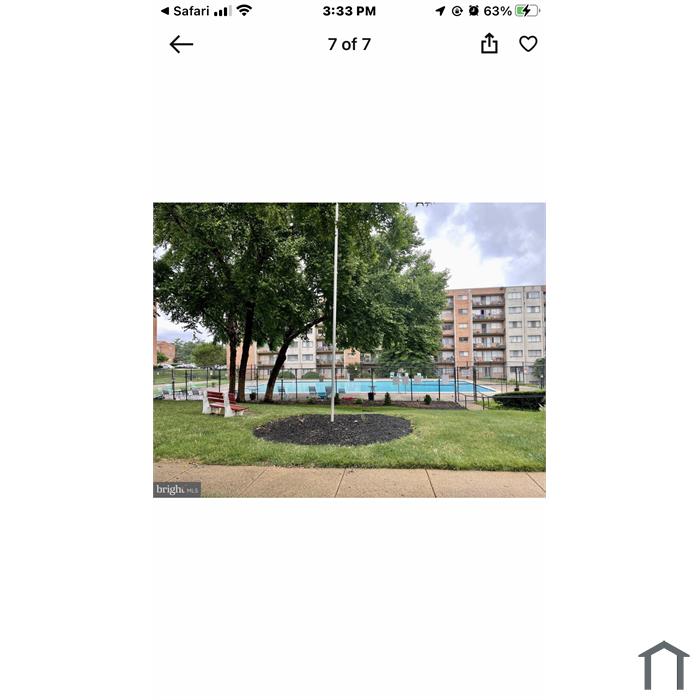Open the pool courtyard photo

coord(349,350)
